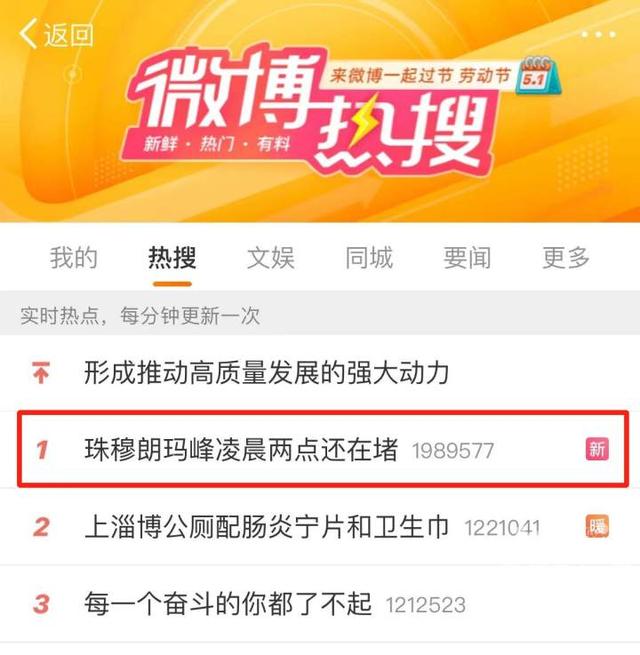Open the 更多 tab

click(566, 258)
